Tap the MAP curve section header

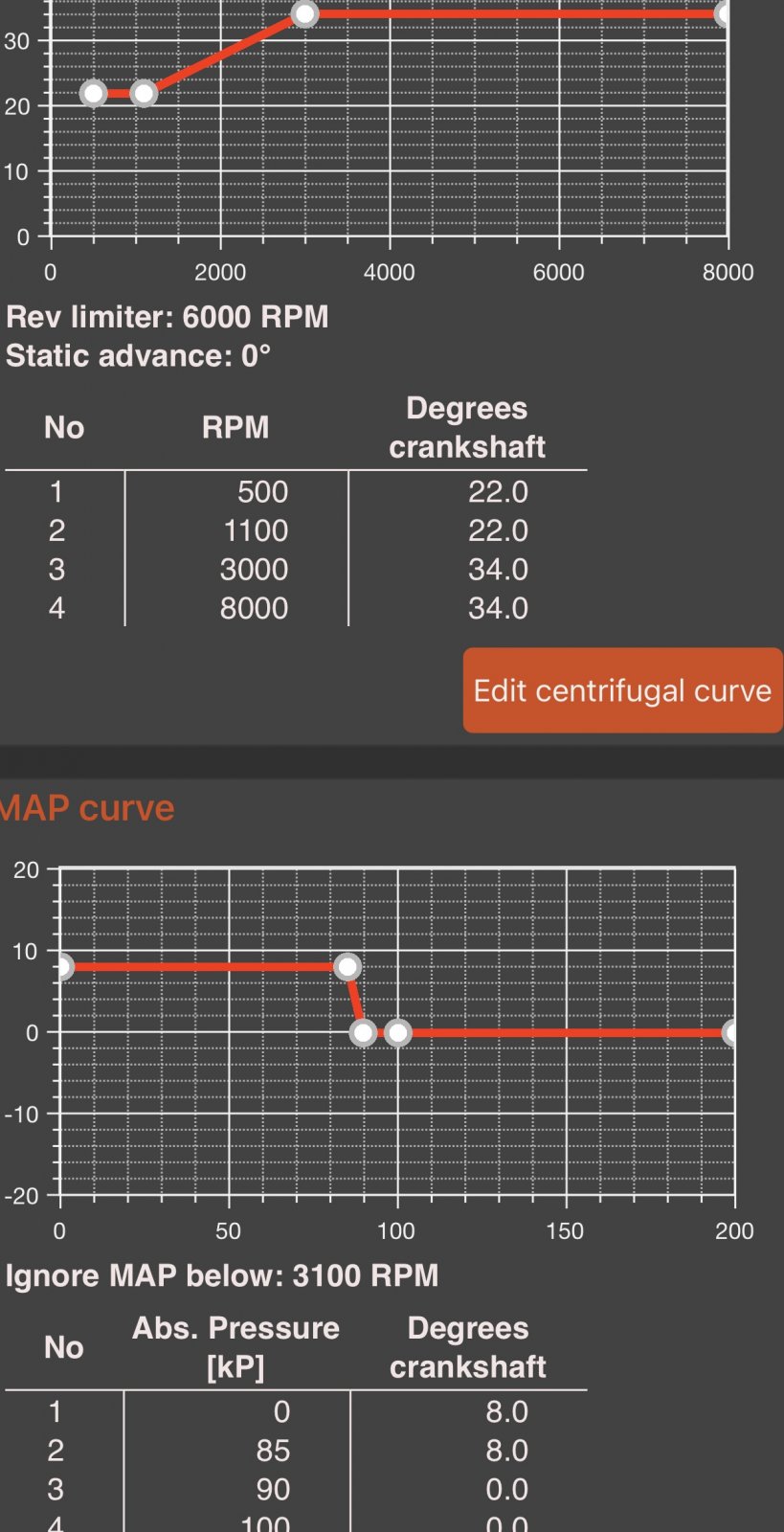[x=88, y=807]
